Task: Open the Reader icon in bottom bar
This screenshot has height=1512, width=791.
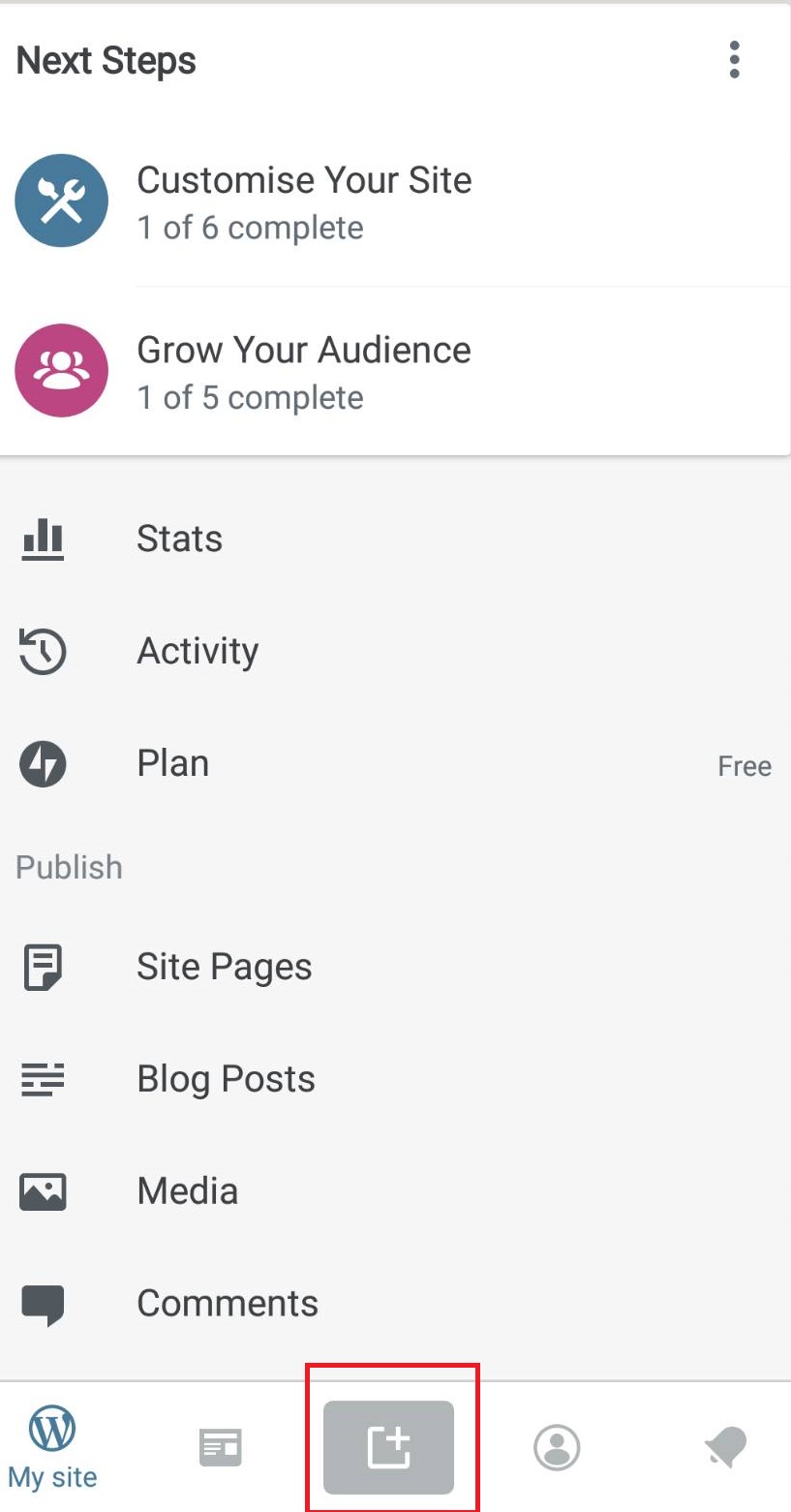Action: pos(220,1446)
